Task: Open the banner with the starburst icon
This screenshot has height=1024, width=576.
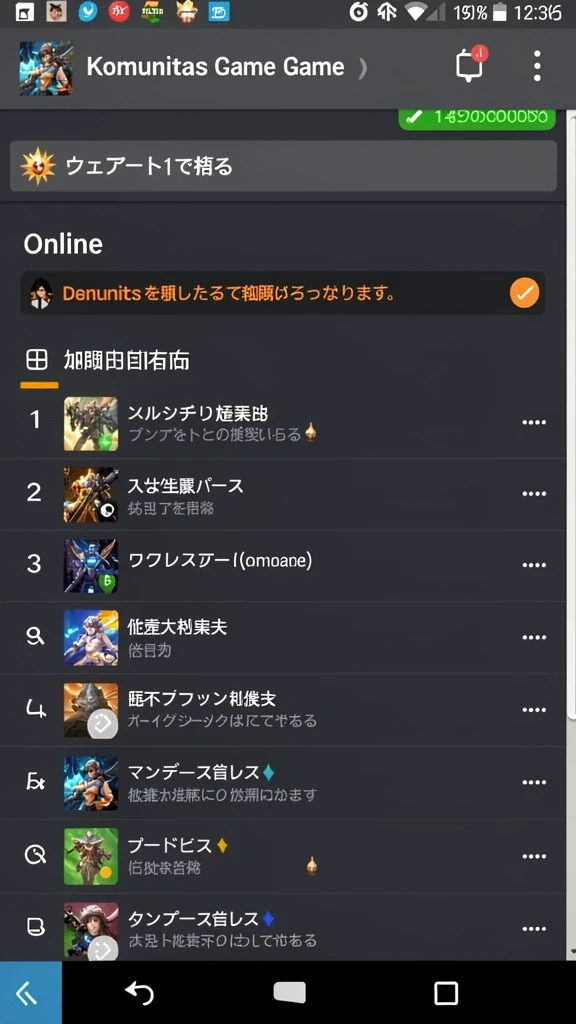Action: [x=283, y=166]
